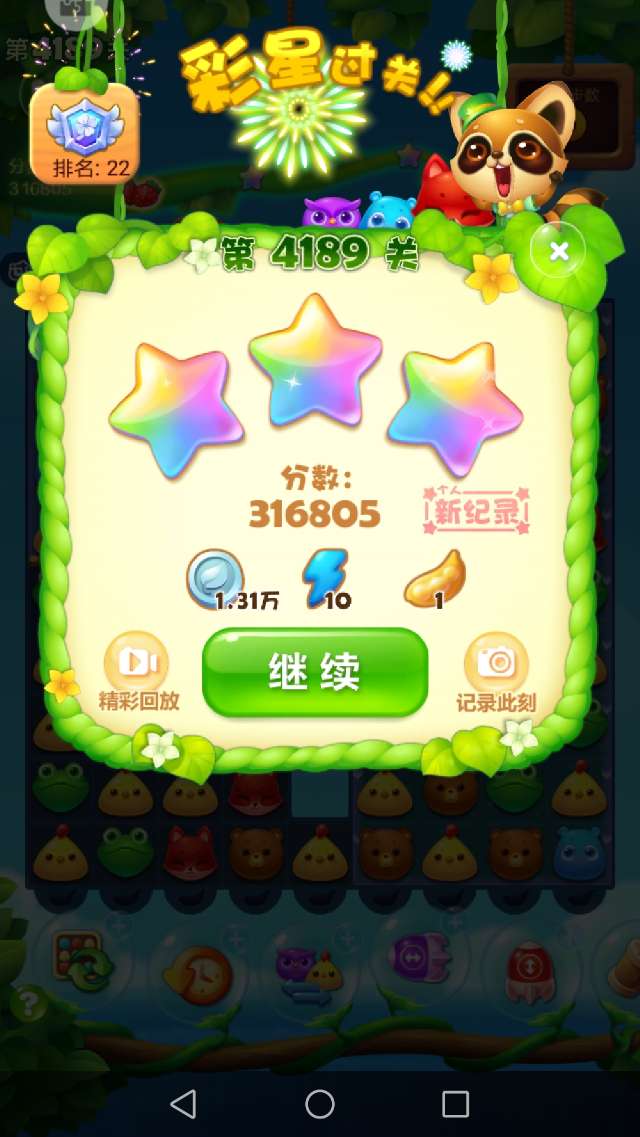The width and height of the screenshot is (640, 1137).
Task: Go back with system back button
Action: tap(183, 1103)
